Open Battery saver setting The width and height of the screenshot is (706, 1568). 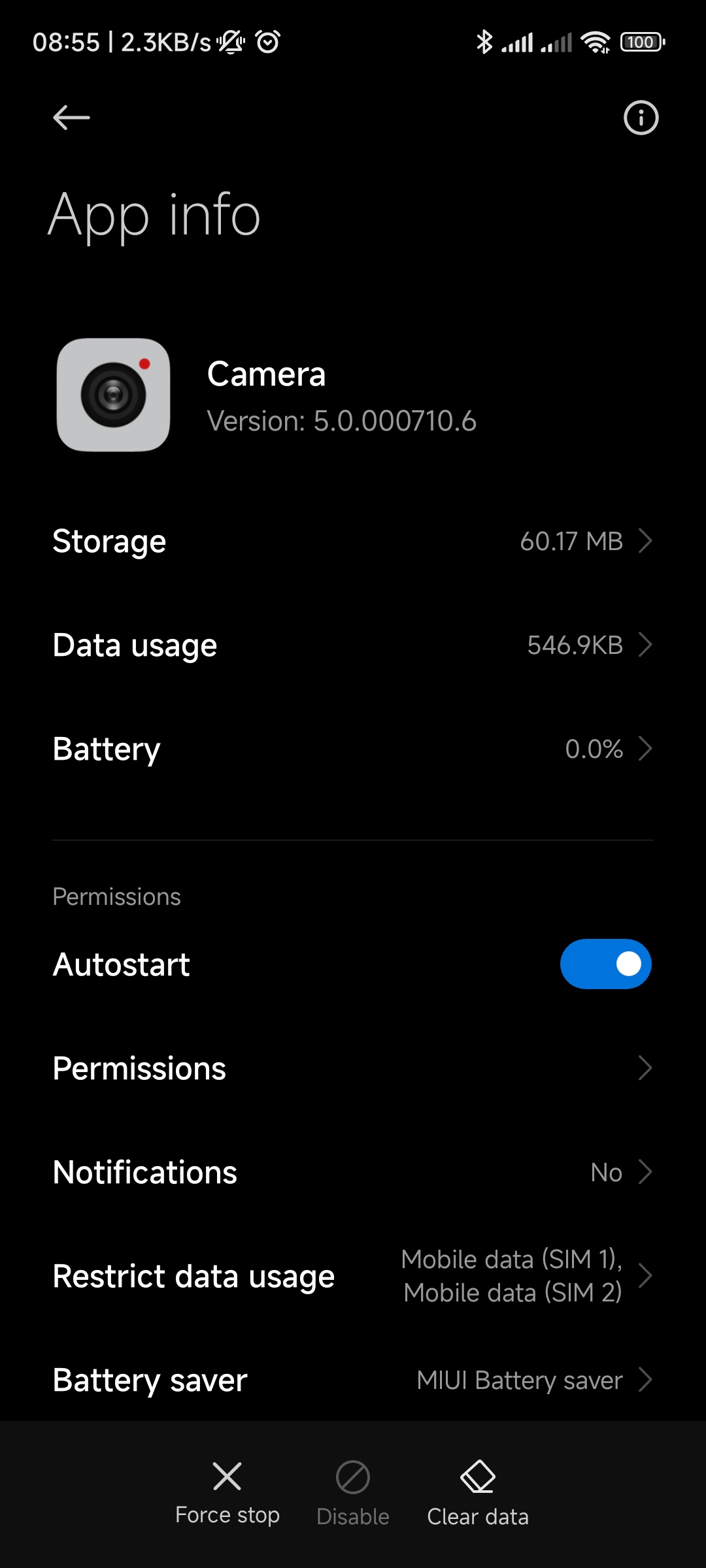pyautogui.click(x=353, y=1380)
